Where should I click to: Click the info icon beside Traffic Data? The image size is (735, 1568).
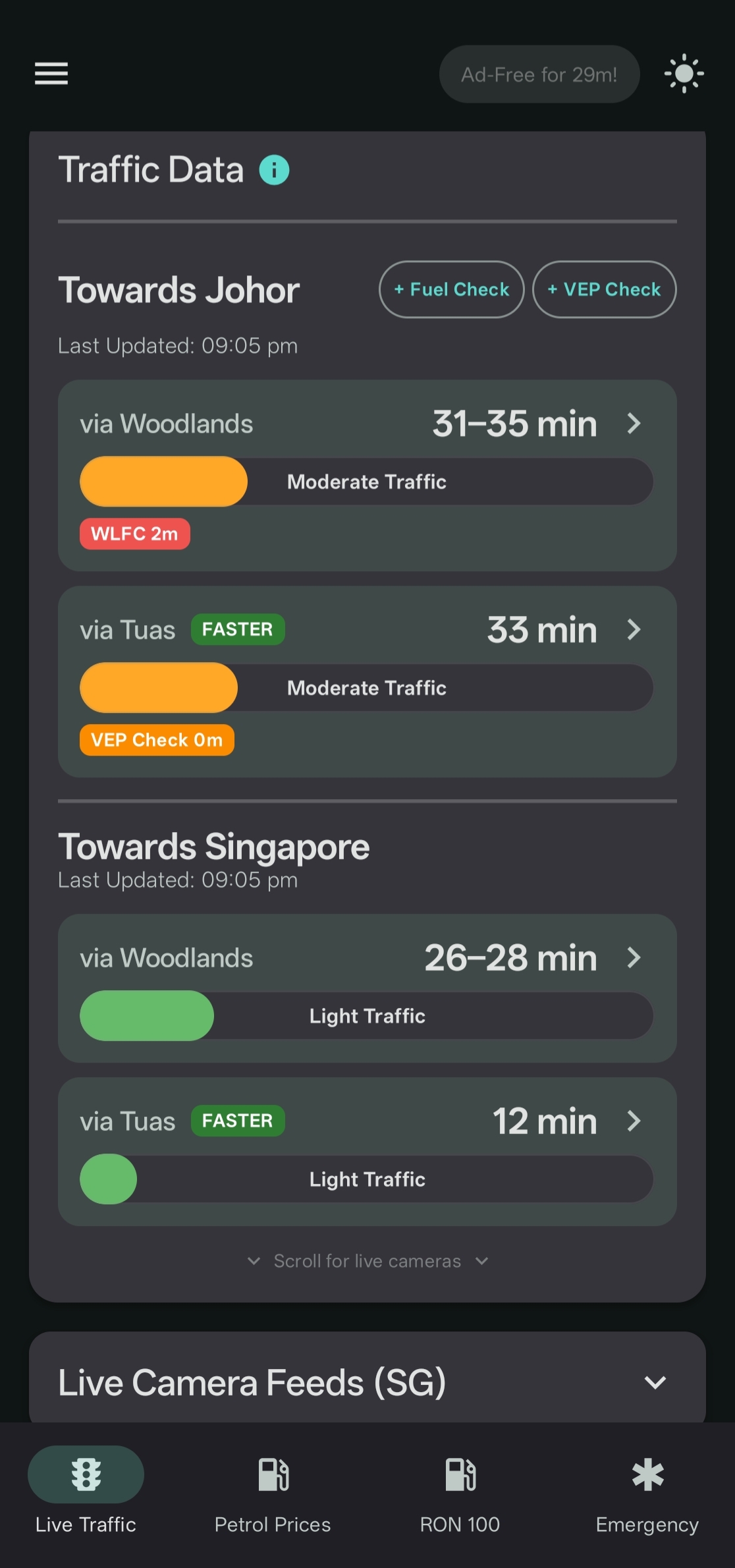(x=273, y=169)
